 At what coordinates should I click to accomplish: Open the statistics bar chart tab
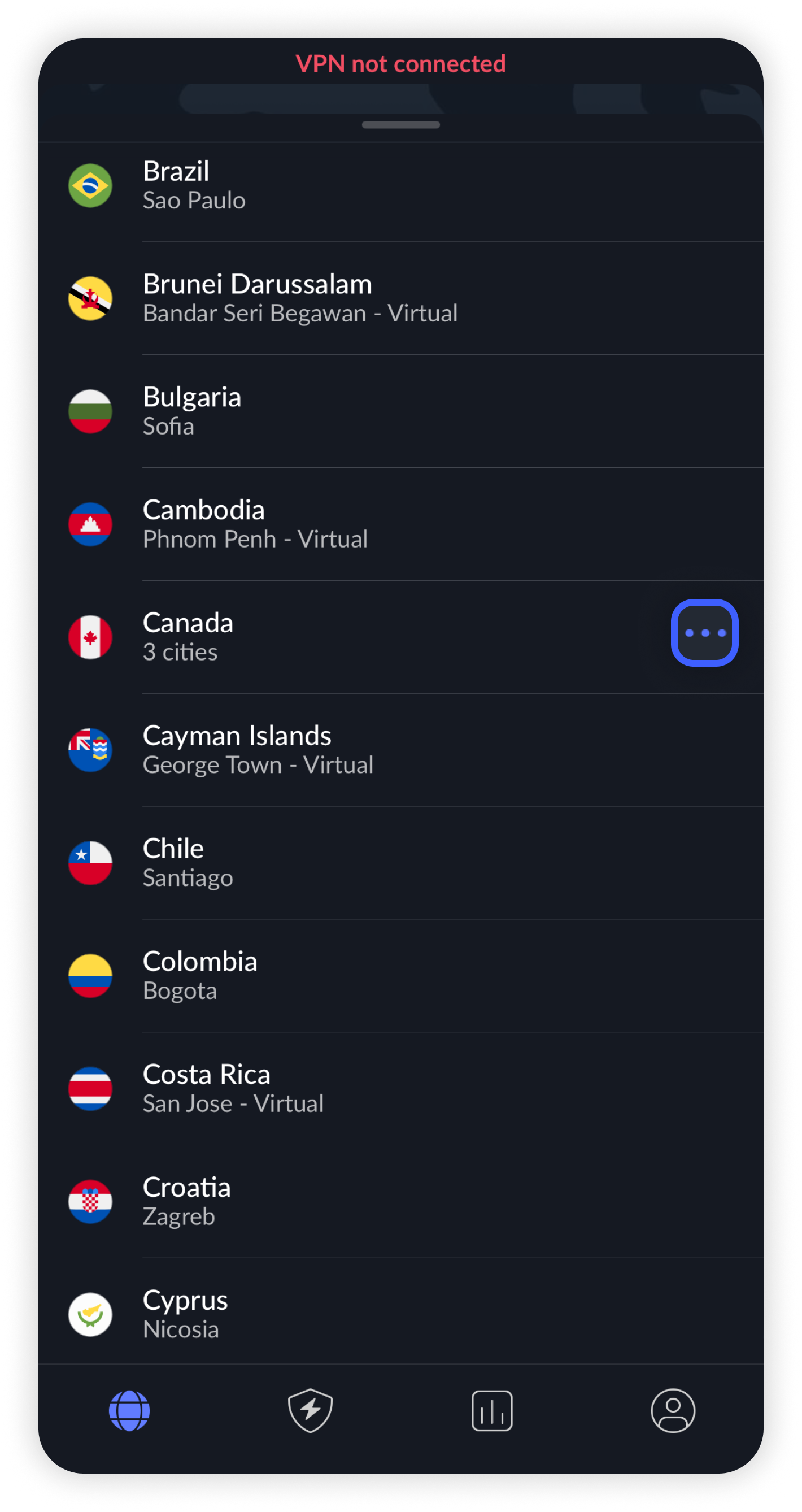click(x=491, y=1410)
